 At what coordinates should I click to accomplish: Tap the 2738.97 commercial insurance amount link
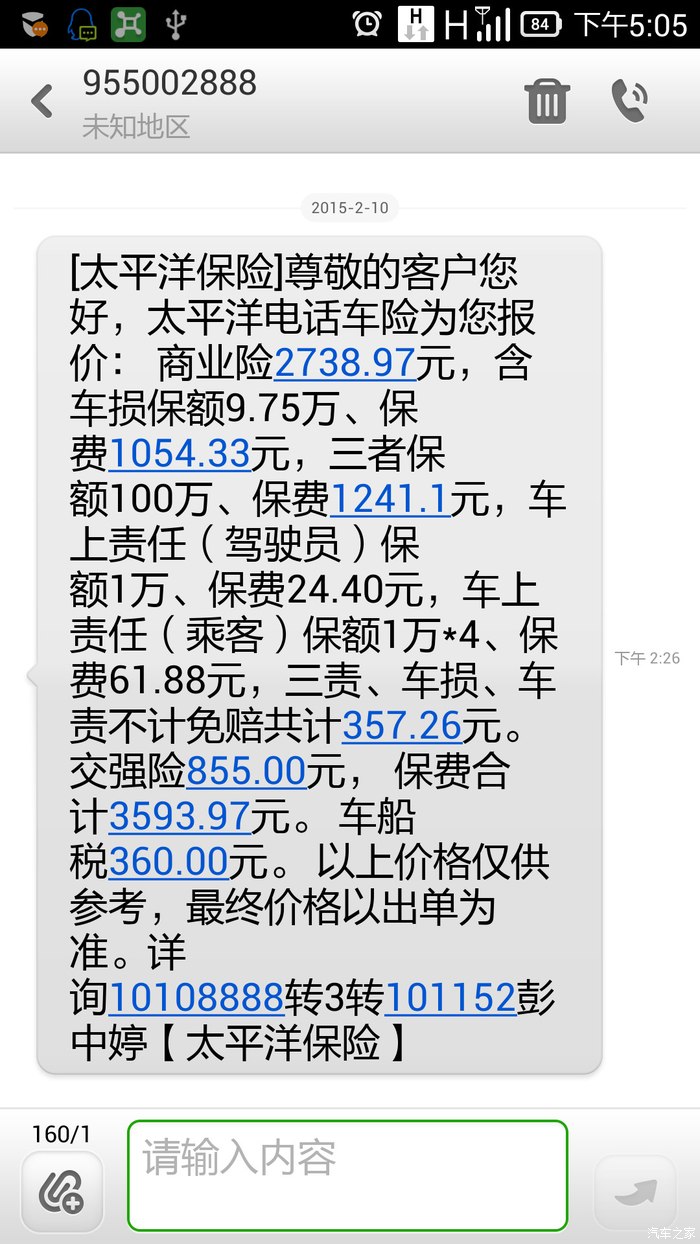pos(345,363)
